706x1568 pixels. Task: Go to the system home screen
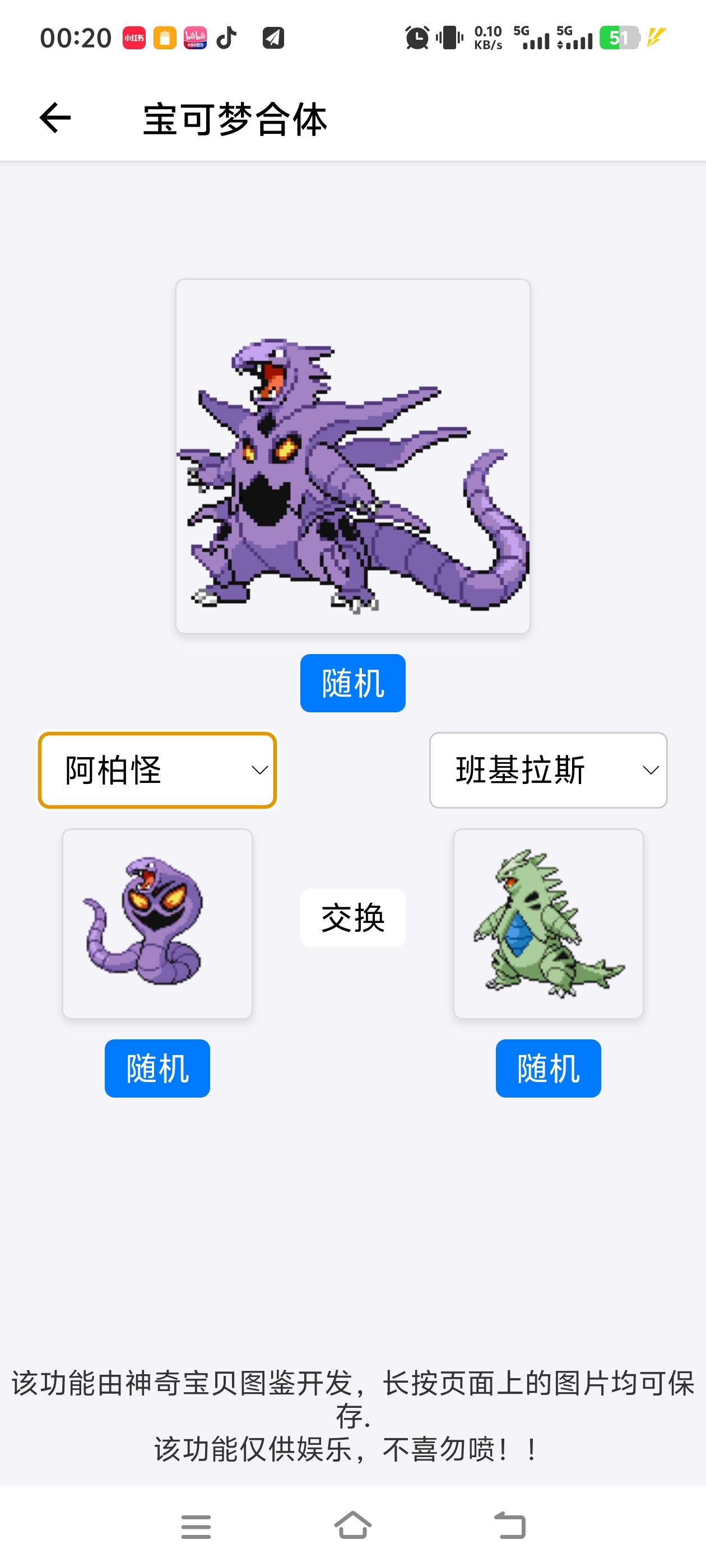click(352, 1525)
